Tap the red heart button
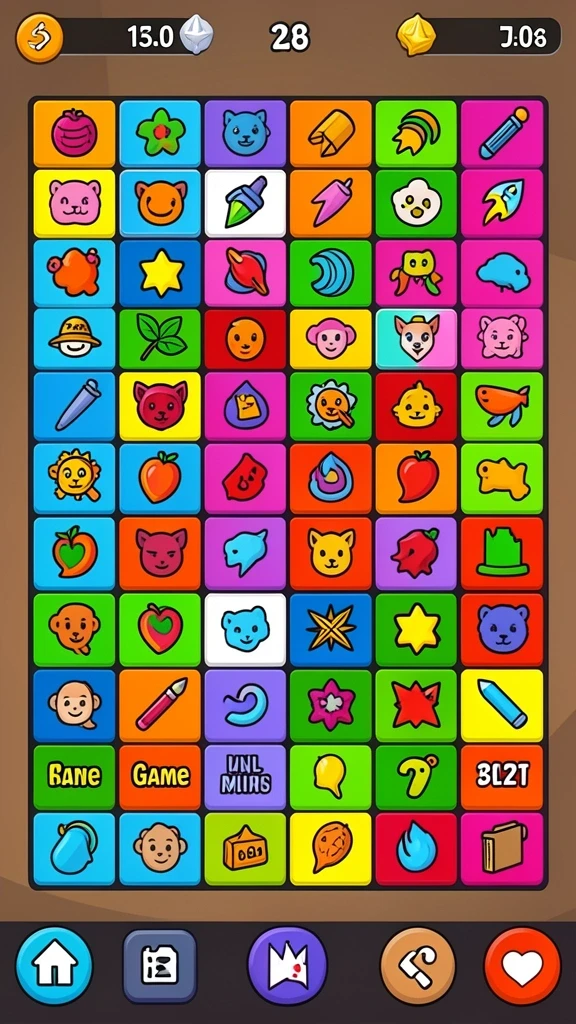Viewport: 576px width, 1024px height. [x=522, y=965]
